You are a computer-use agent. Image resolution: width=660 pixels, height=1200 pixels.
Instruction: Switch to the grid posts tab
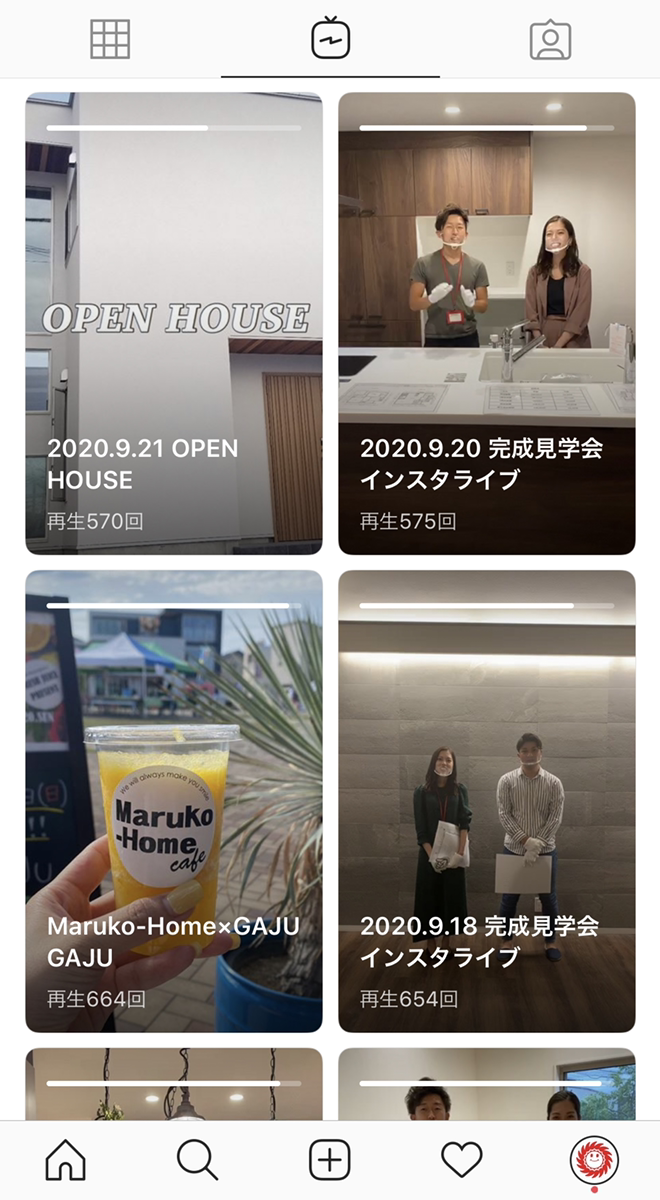click(x=110, y=40)
